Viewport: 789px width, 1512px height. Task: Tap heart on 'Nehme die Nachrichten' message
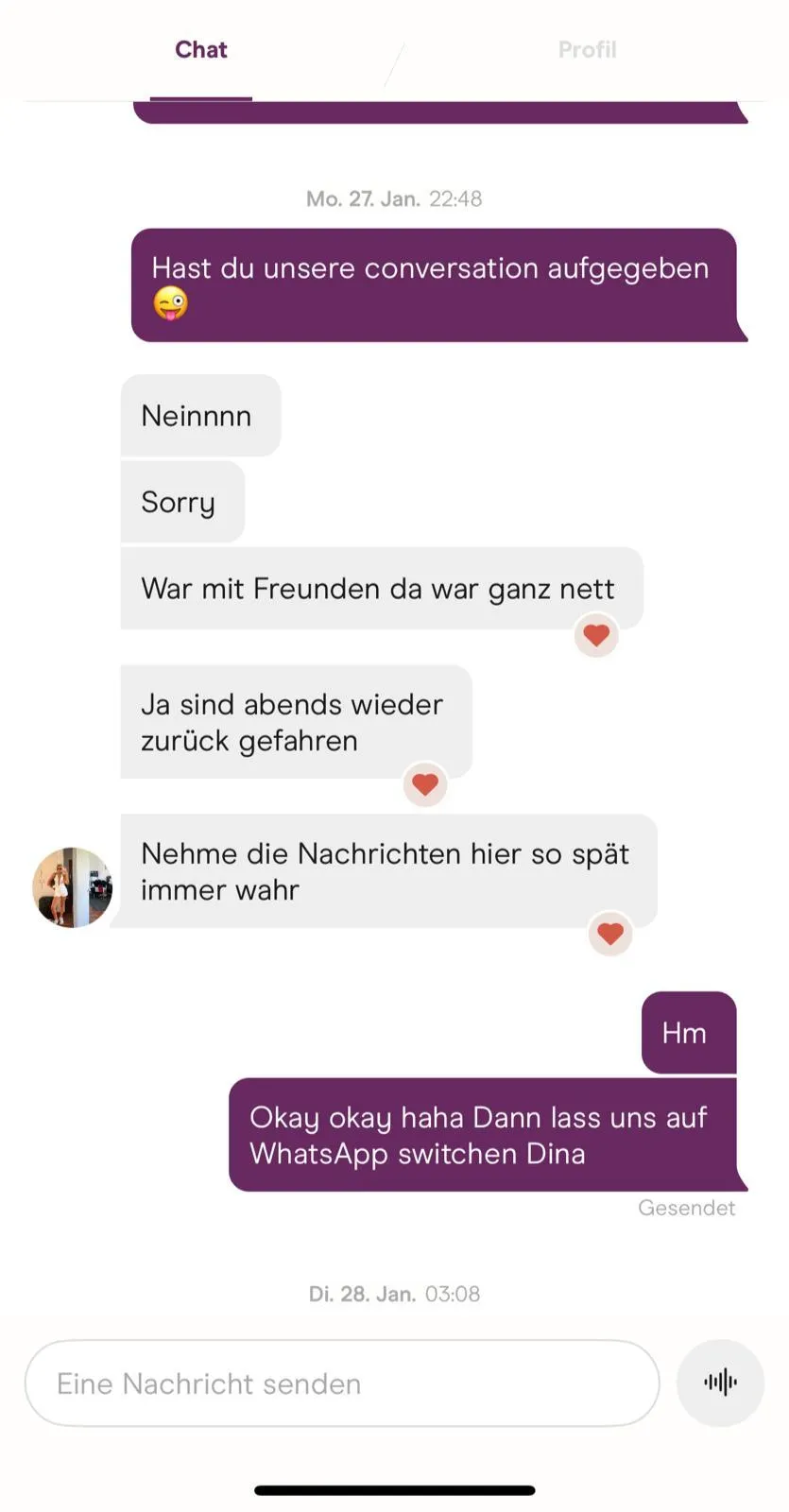click(610, 934)
